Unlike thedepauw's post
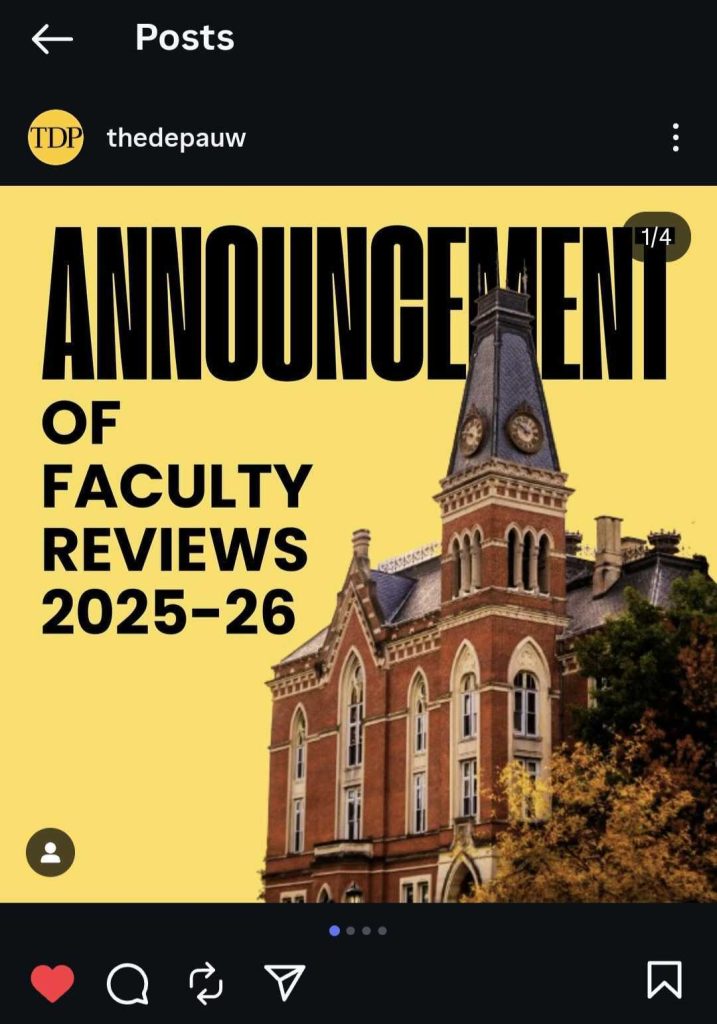 point(52,983)
